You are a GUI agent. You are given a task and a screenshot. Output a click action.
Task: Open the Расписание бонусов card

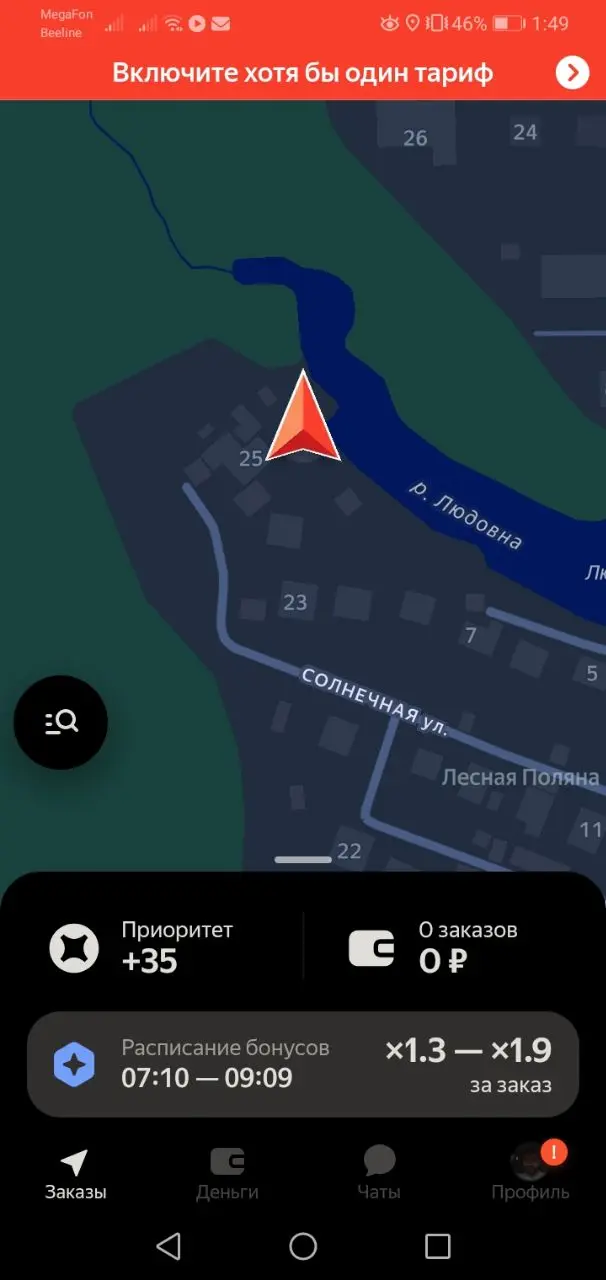(302, 1064)
